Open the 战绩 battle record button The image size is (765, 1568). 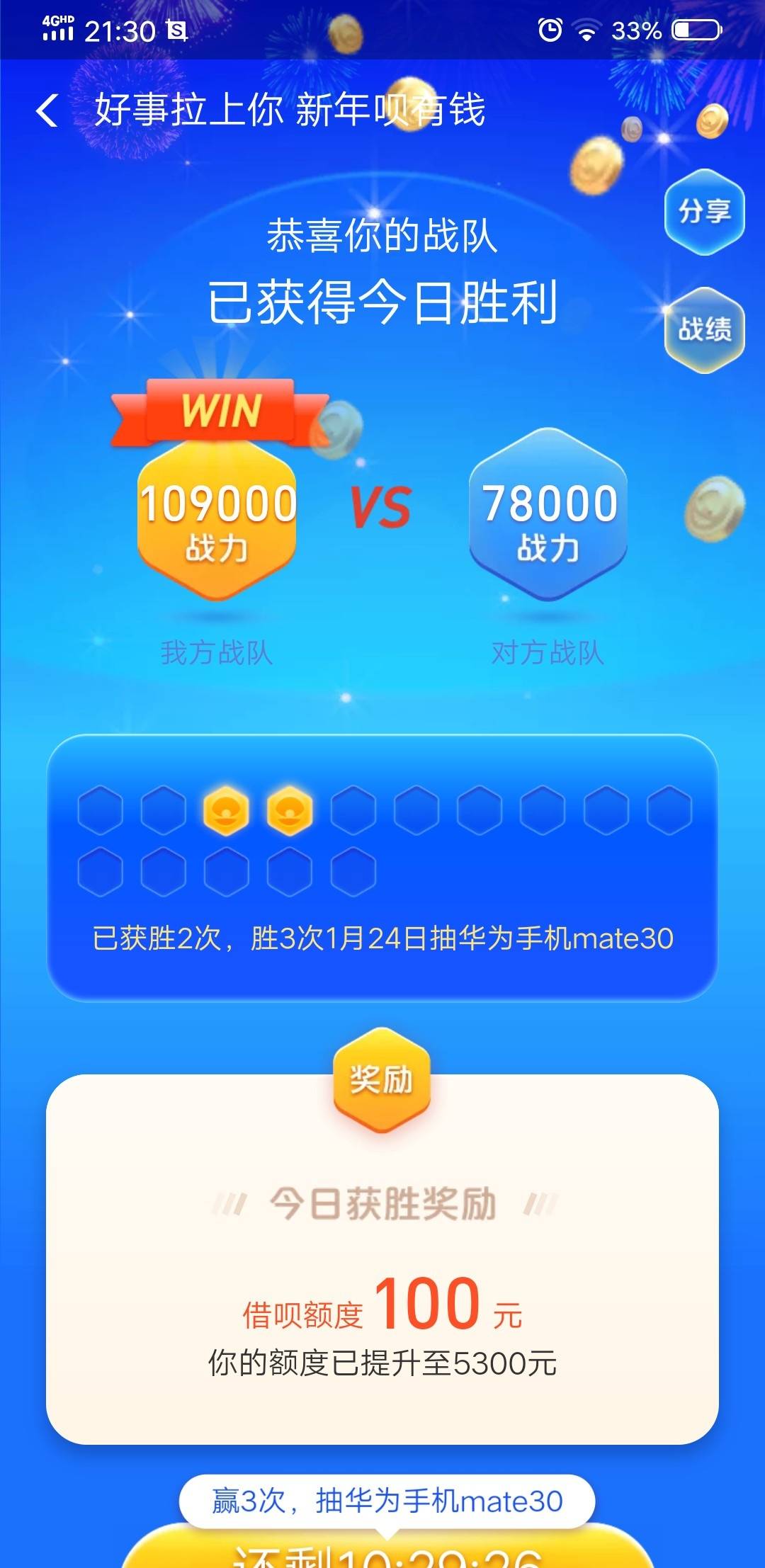(x=704, y=329)
